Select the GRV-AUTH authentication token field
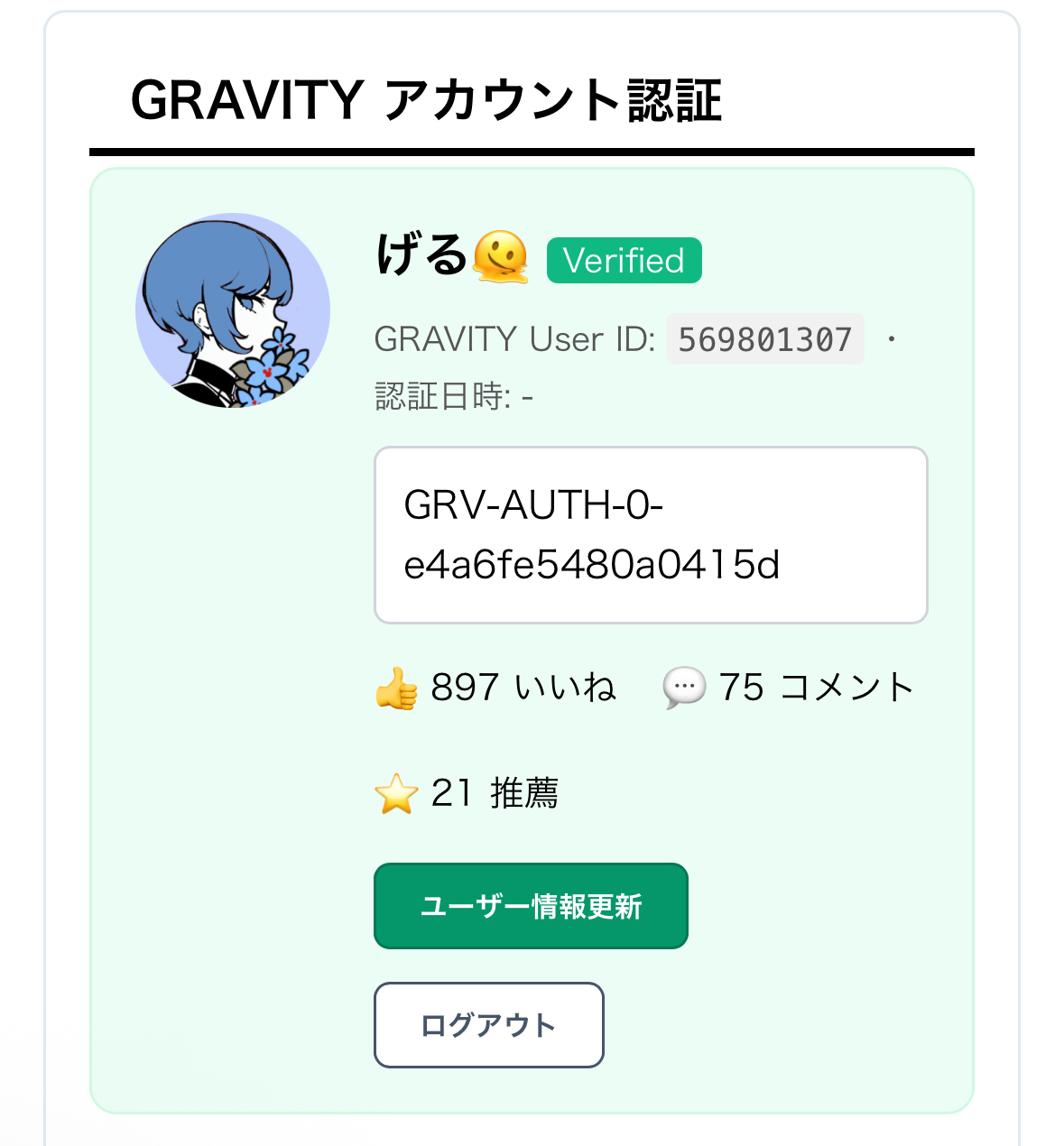Viewport: 1064px width, 1146px height. 651,534
